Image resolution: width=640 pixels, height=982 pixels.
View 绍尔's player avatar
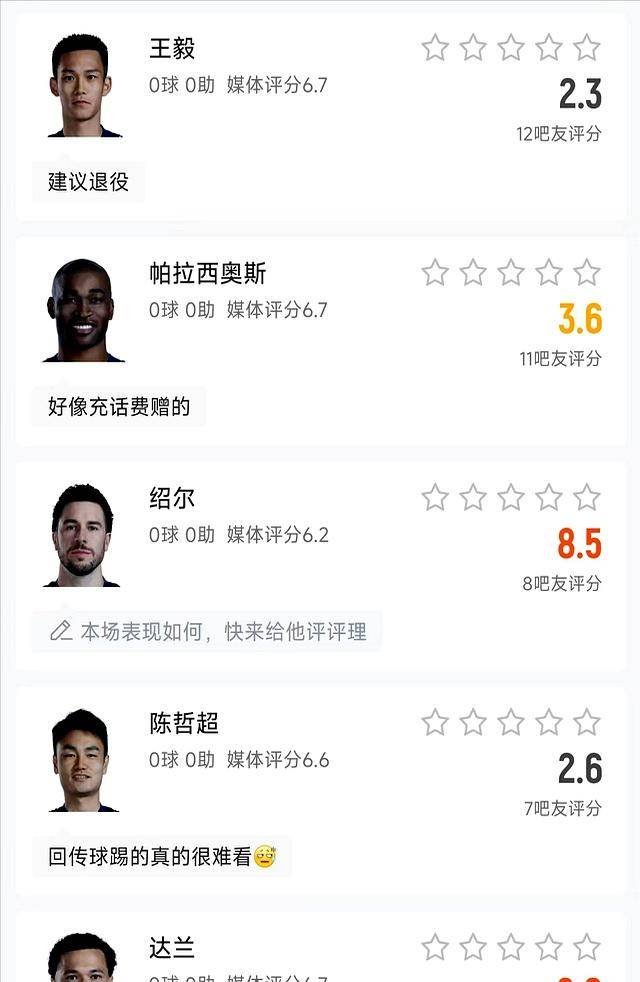click(81, 535)
